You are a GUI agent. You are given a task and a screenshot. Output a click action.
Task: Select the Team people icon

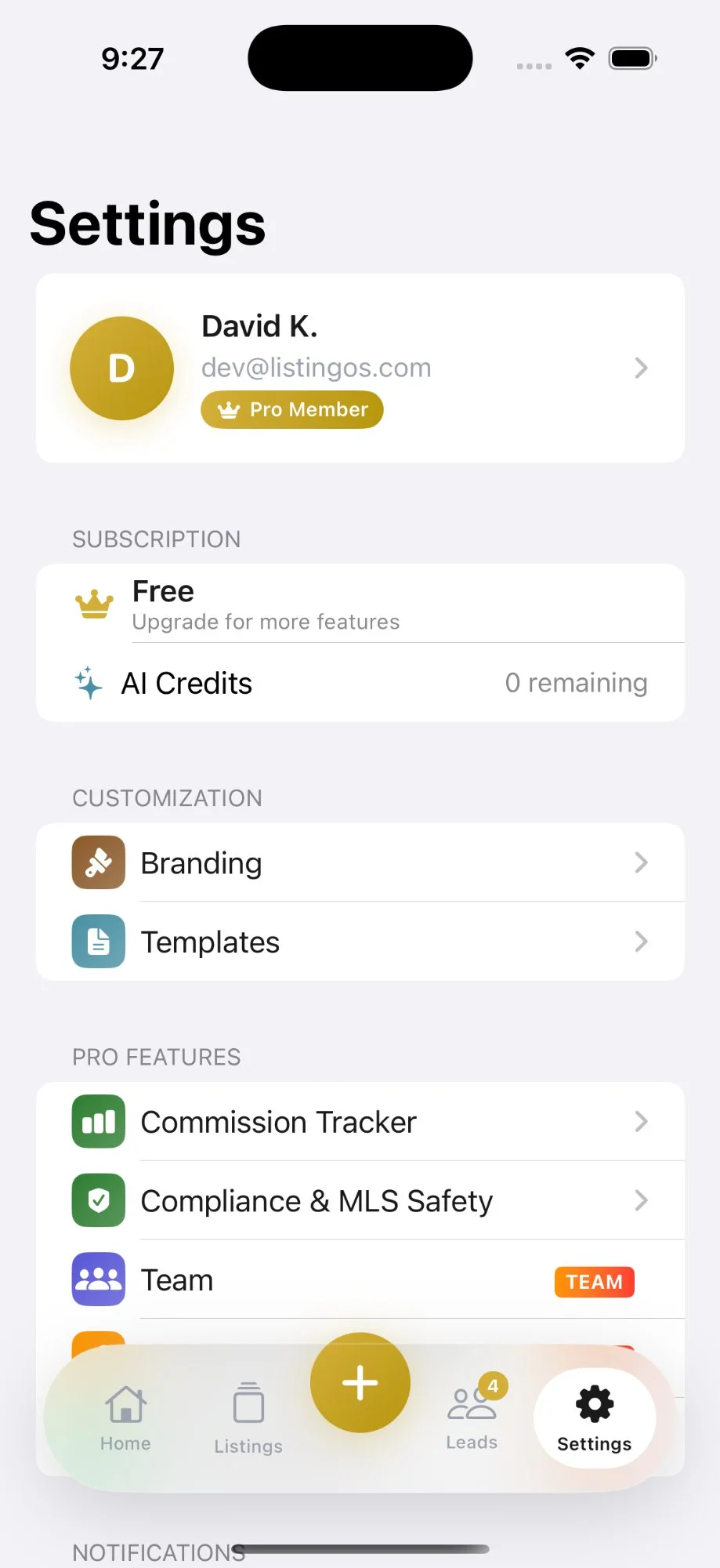tap(97, 1279)
